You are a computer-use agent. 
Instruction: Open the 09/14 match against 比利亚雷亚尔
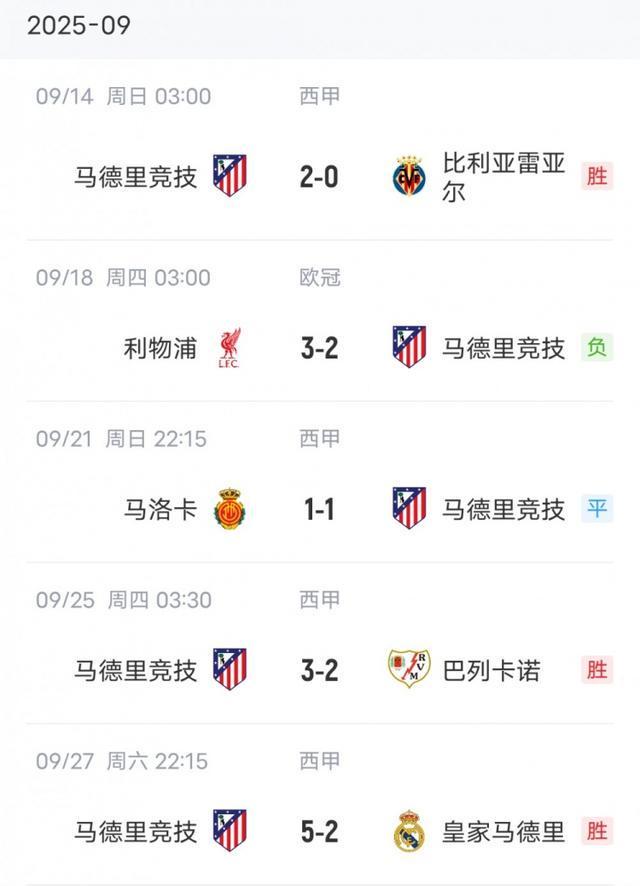(x=319, y=177)
